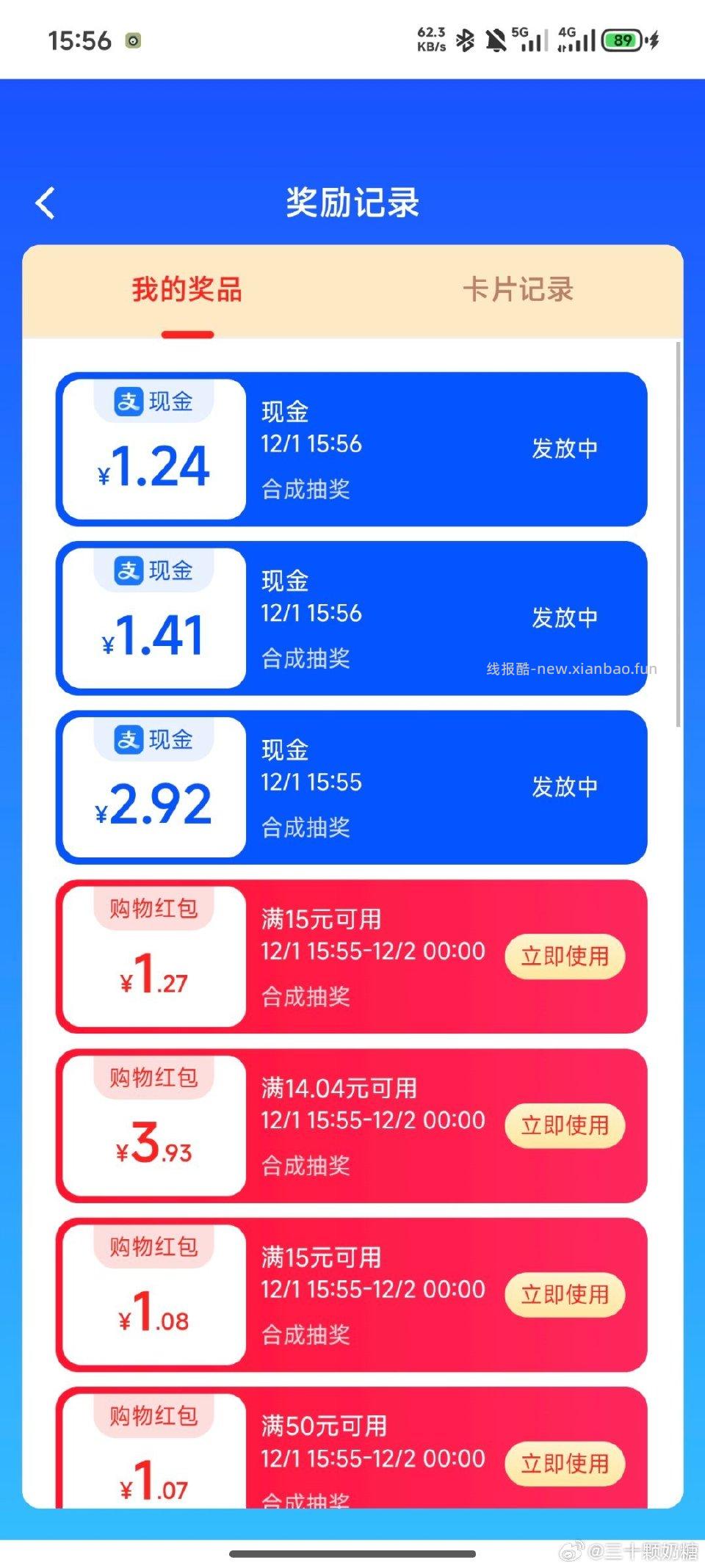Tap the back arrow to leave 奖励记录
The image size is (705, 1568).
coord(46,203)
